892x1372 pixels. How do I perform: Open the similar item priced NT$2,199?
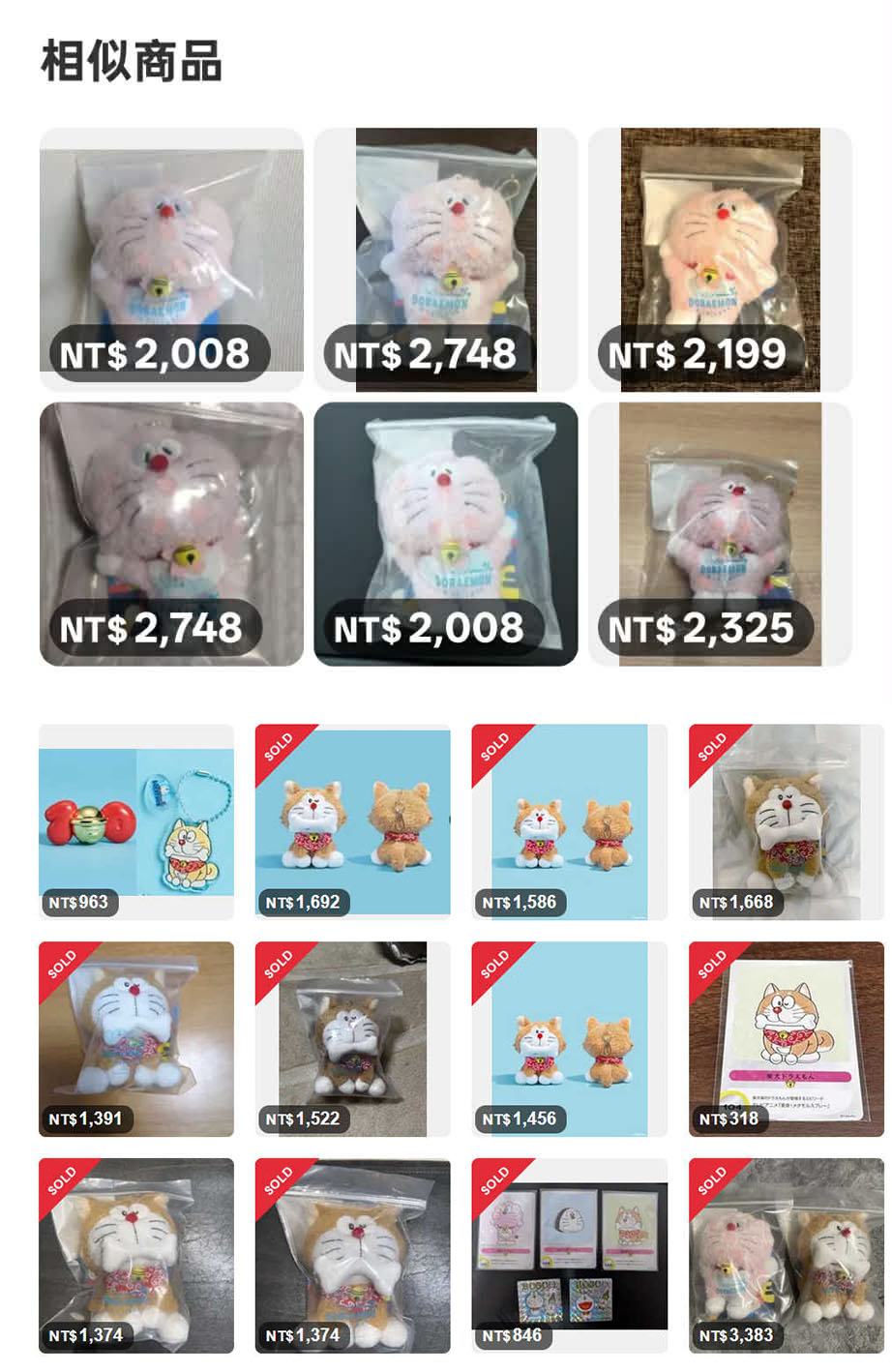(720, 259)
